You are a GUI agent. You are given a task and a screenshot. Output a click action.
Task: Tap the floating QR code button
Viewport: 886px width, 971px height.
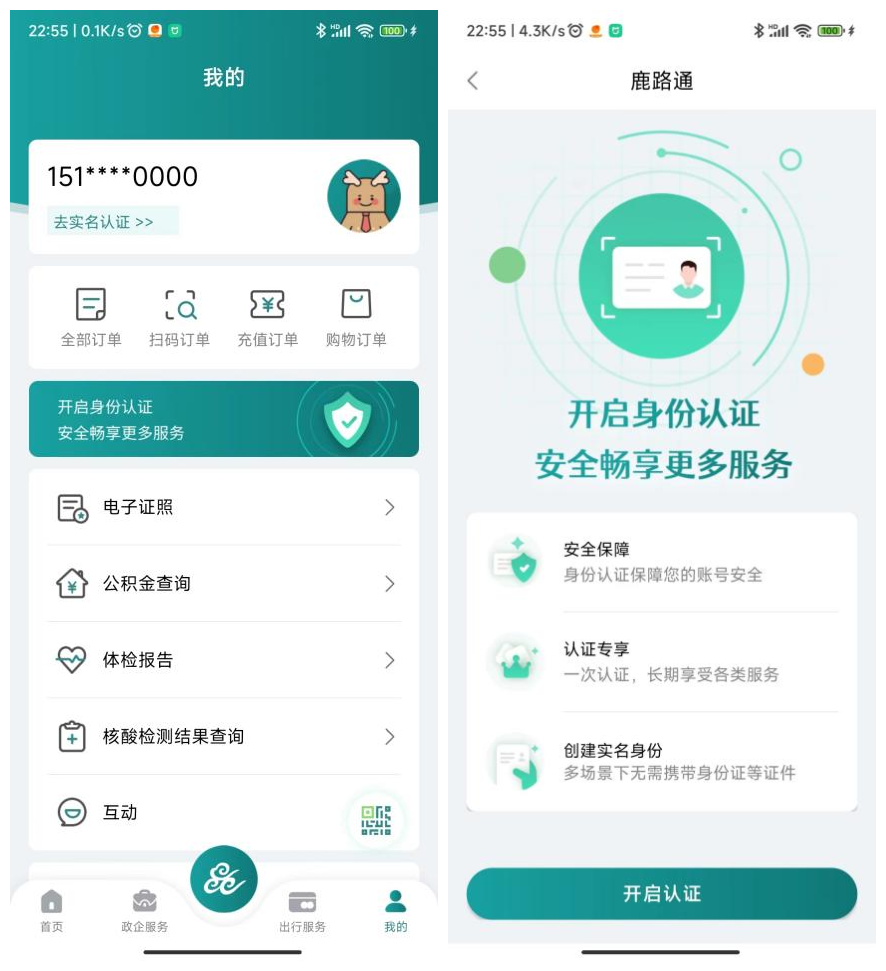[x=375, y=820]
